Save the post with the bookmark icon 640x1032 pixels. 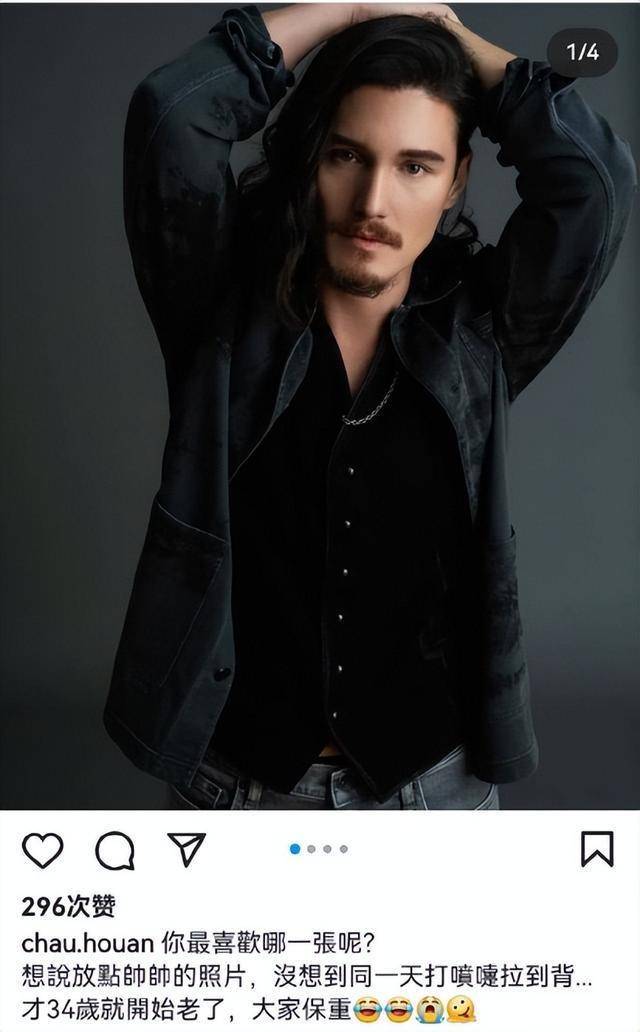[x=597, y=849]
